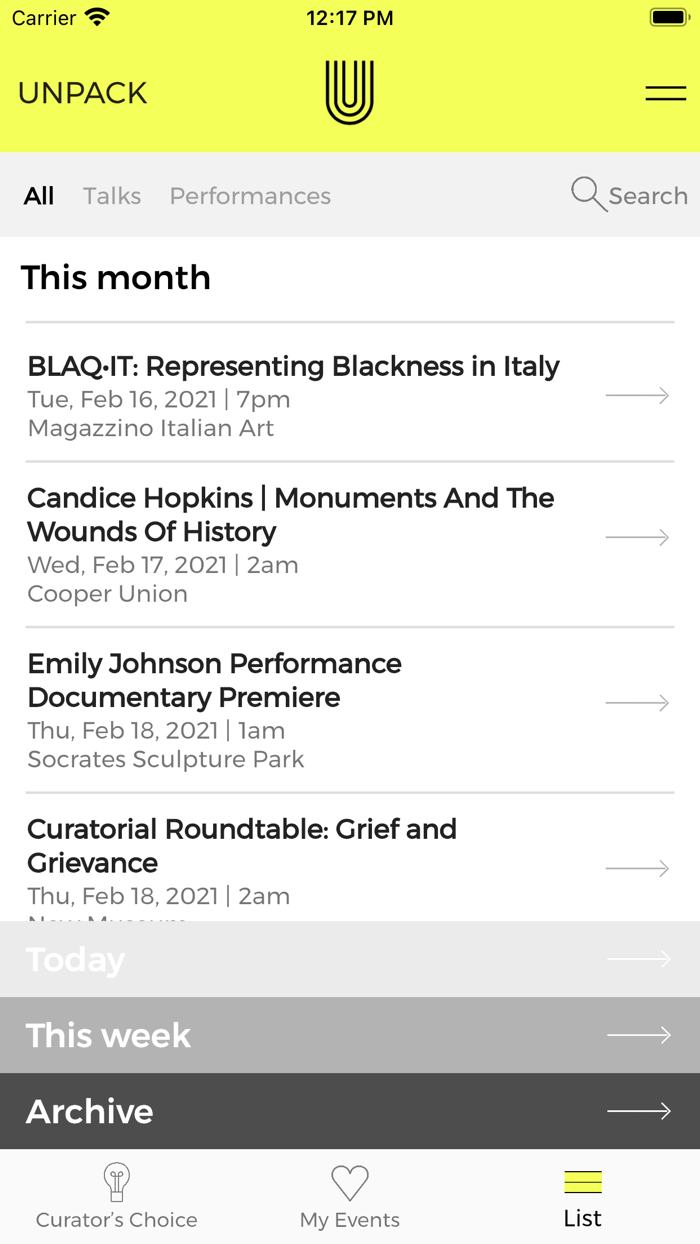
Task: Open Search for events
Action: (x=629, y=195)
